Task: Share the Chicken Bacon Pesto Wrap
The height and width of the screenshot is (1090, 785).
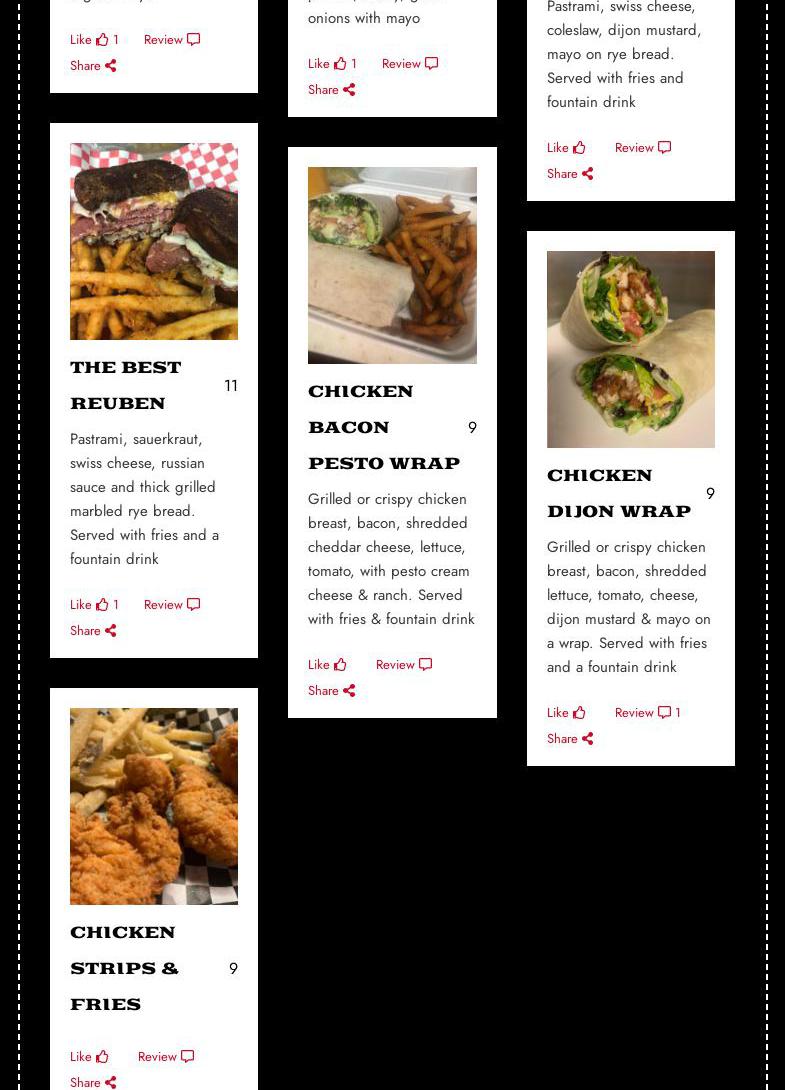Action: pos(331,690)
